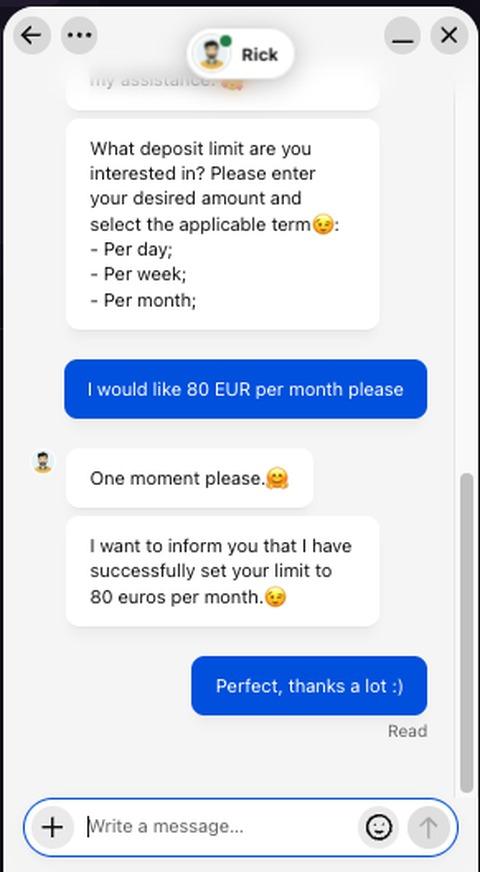Viewport: 480px width, 872px height.
Task: Open the three-dot options menu
Action: pos(79,36)
